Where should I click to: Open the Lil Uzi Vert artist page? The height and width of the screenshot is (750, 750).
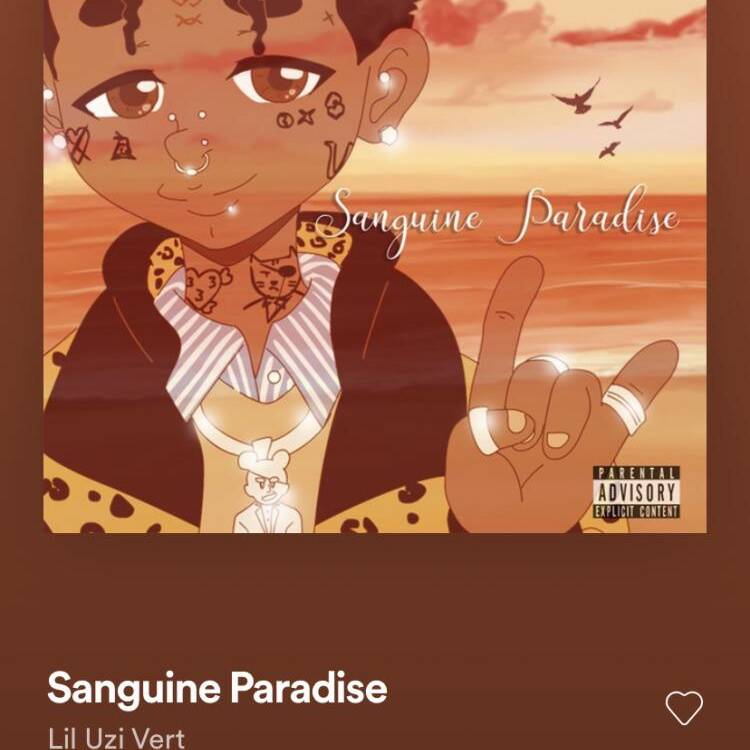click(116, 738)
